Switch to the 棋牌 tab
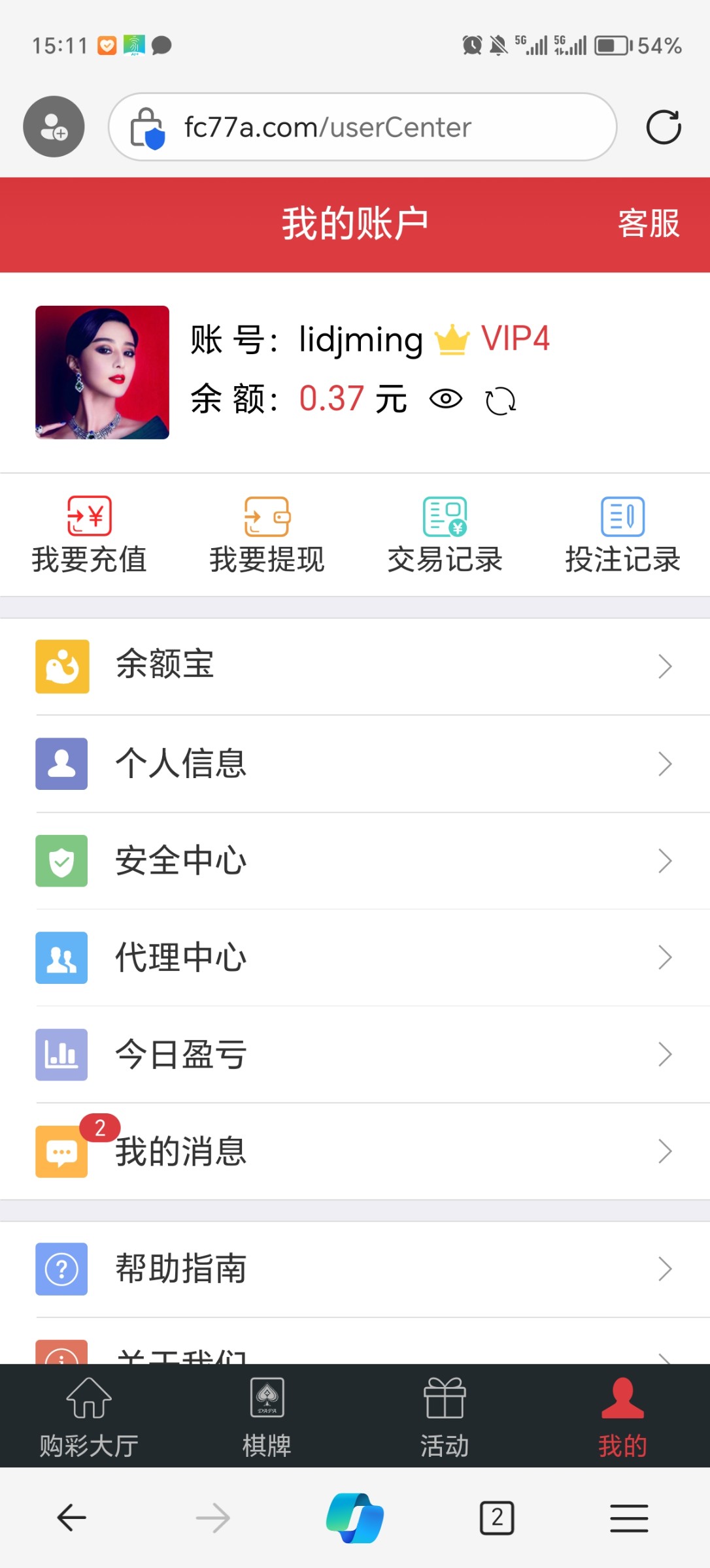This screenshot has height=1568, width=710. coord(267,1416)
